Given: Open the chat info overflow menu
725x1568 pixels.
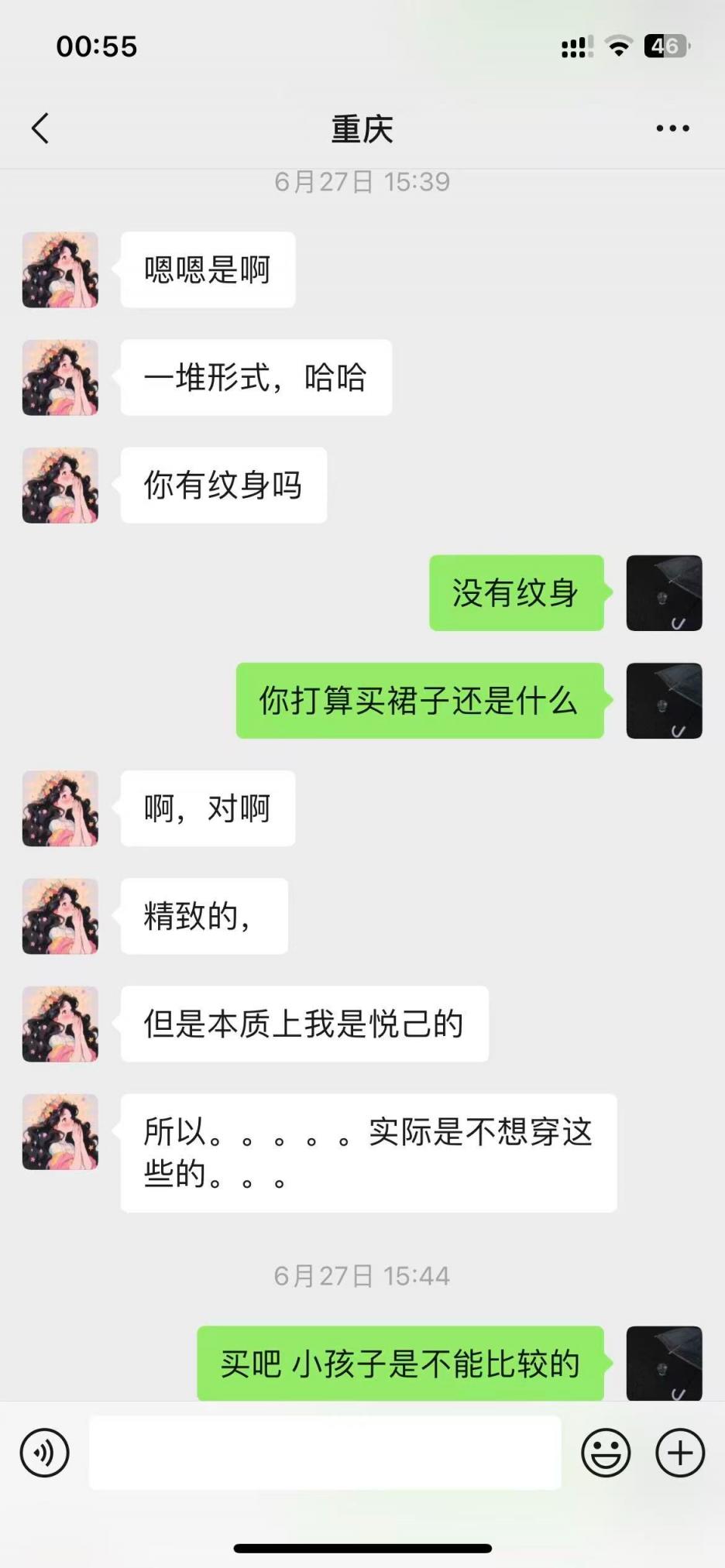Looking at the screenshot, I should click(672, 129).
